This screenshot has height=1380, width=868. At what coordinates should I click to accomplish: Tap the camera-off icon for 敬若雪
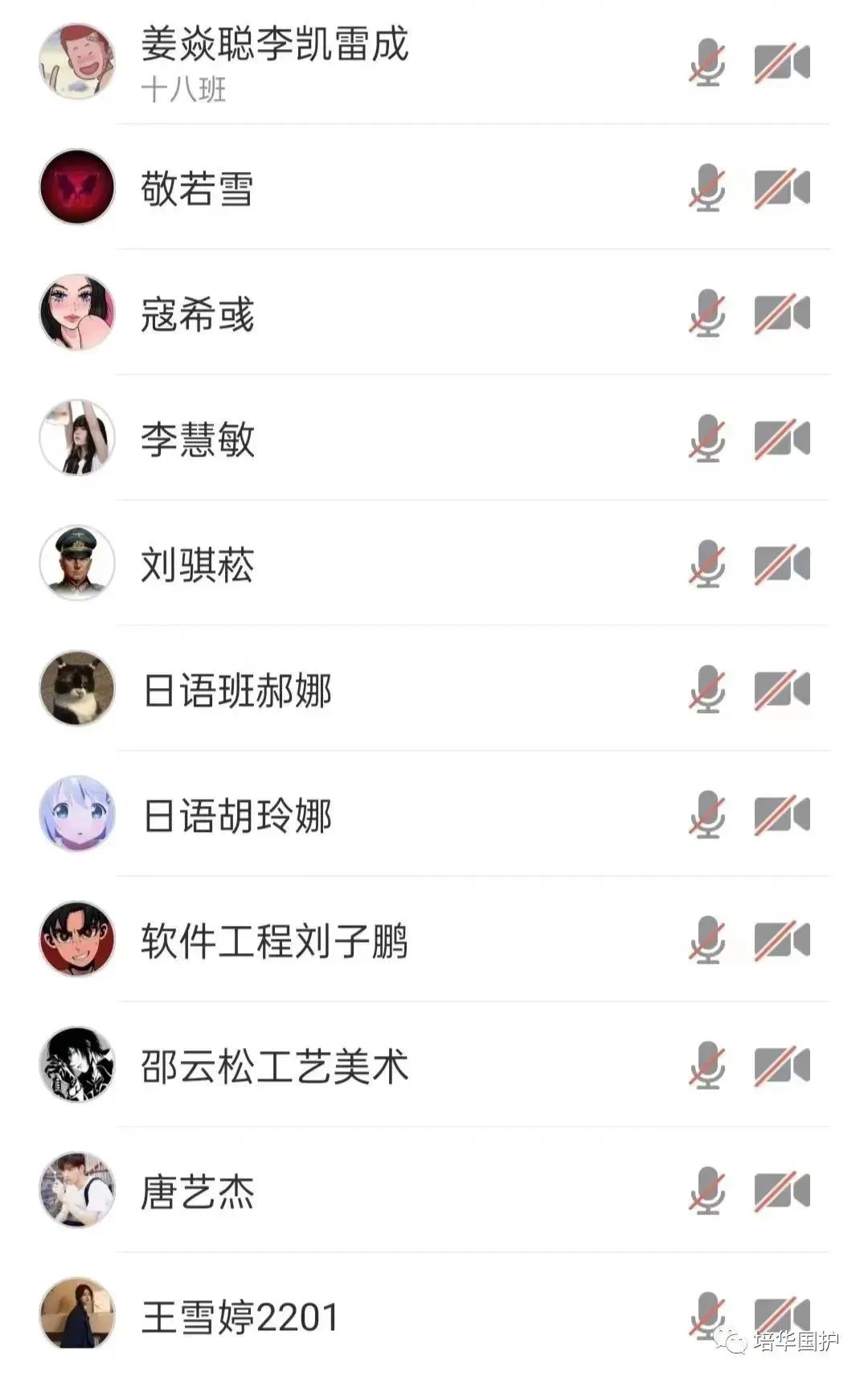(781, 188)
